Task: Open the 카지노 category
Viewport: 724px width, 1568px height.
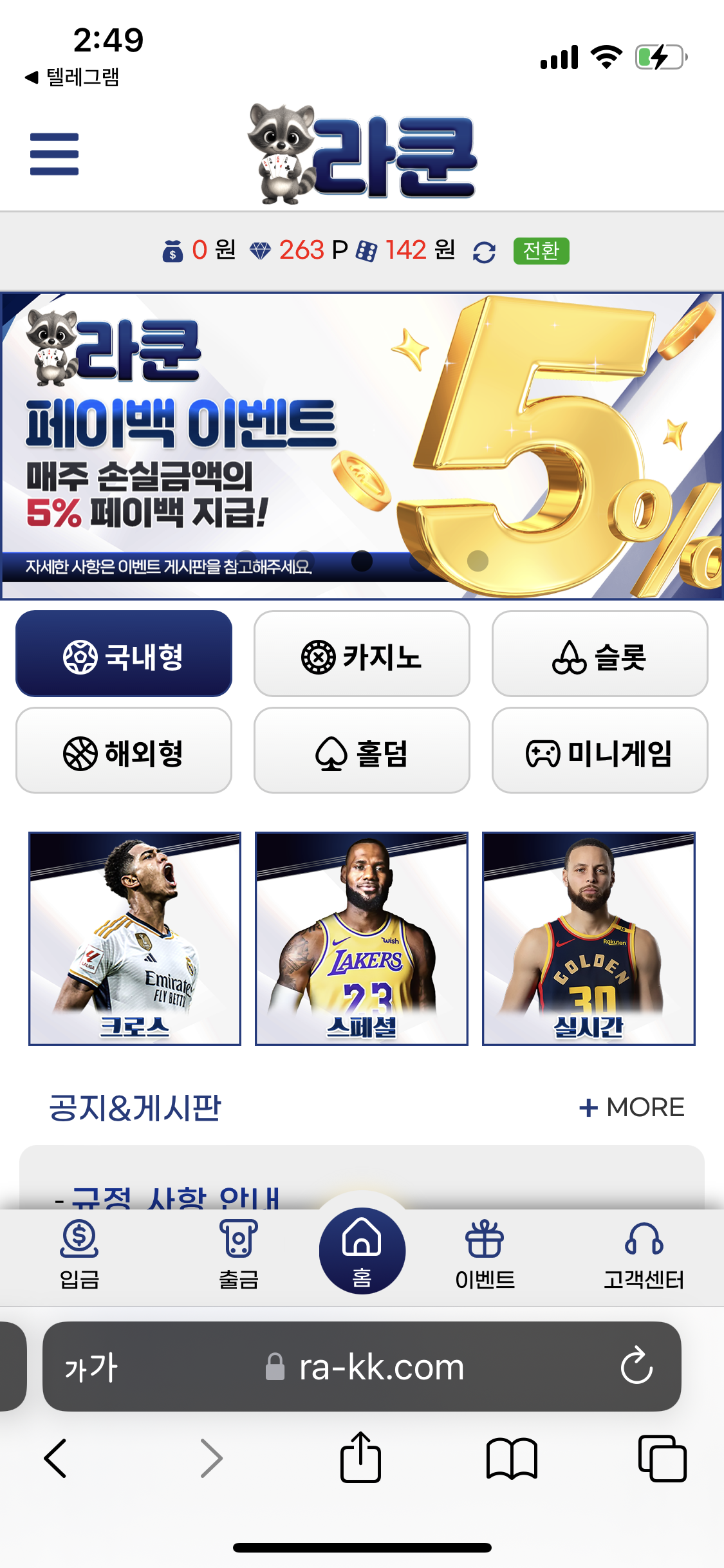Action: click(x=362, y=654)
